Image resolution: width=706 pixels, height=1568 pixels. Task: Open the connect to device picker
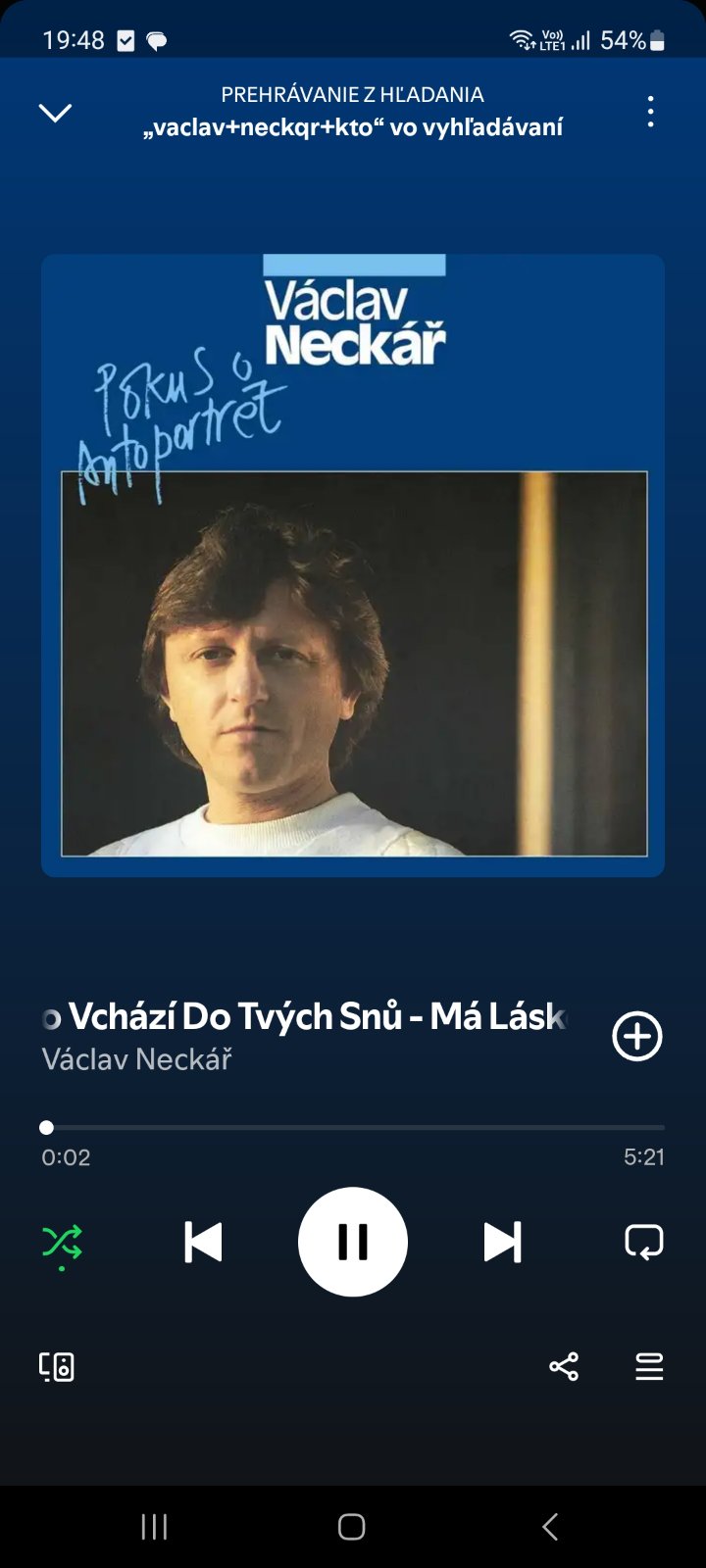[x=57, y=1366]
